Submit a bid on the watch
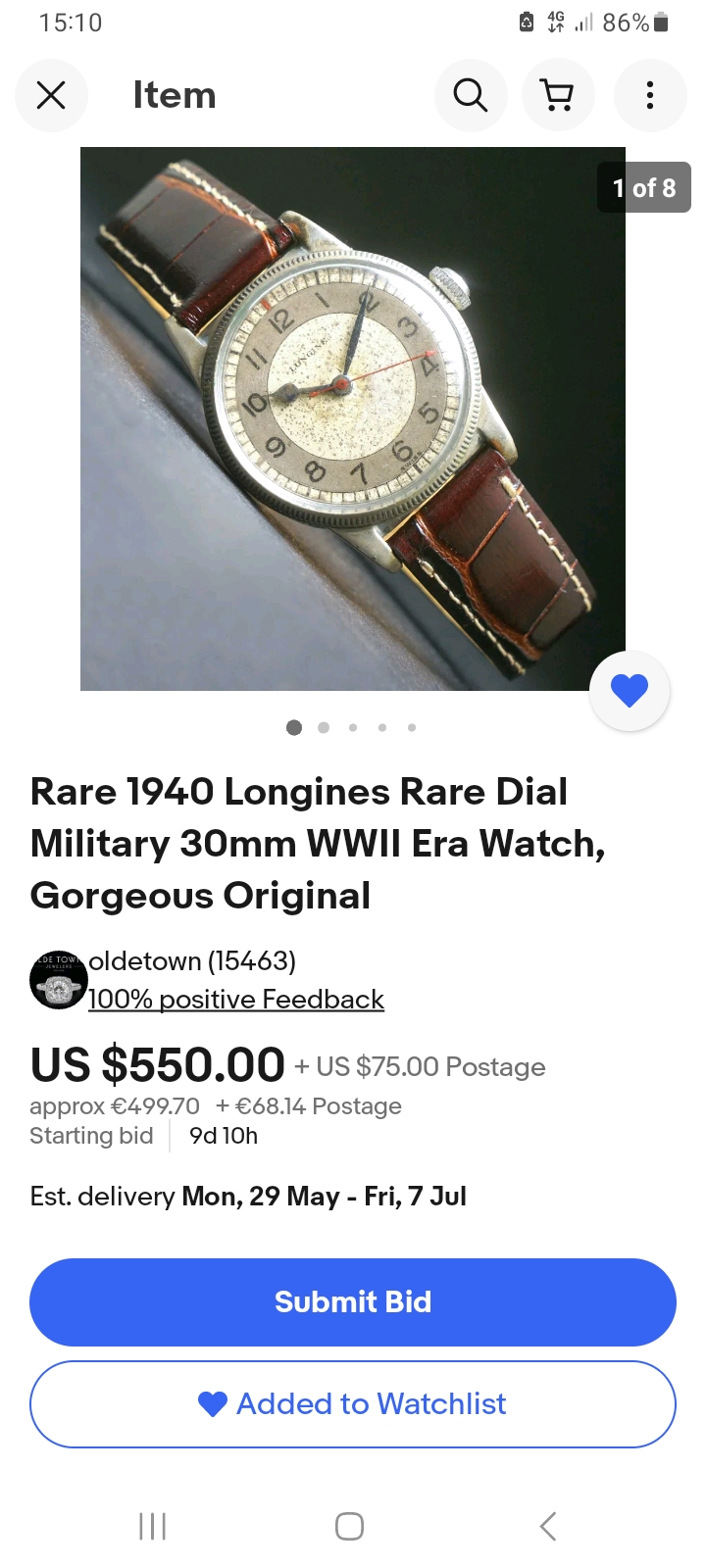Screen dimensions: 706x1568 point(353,1301)
